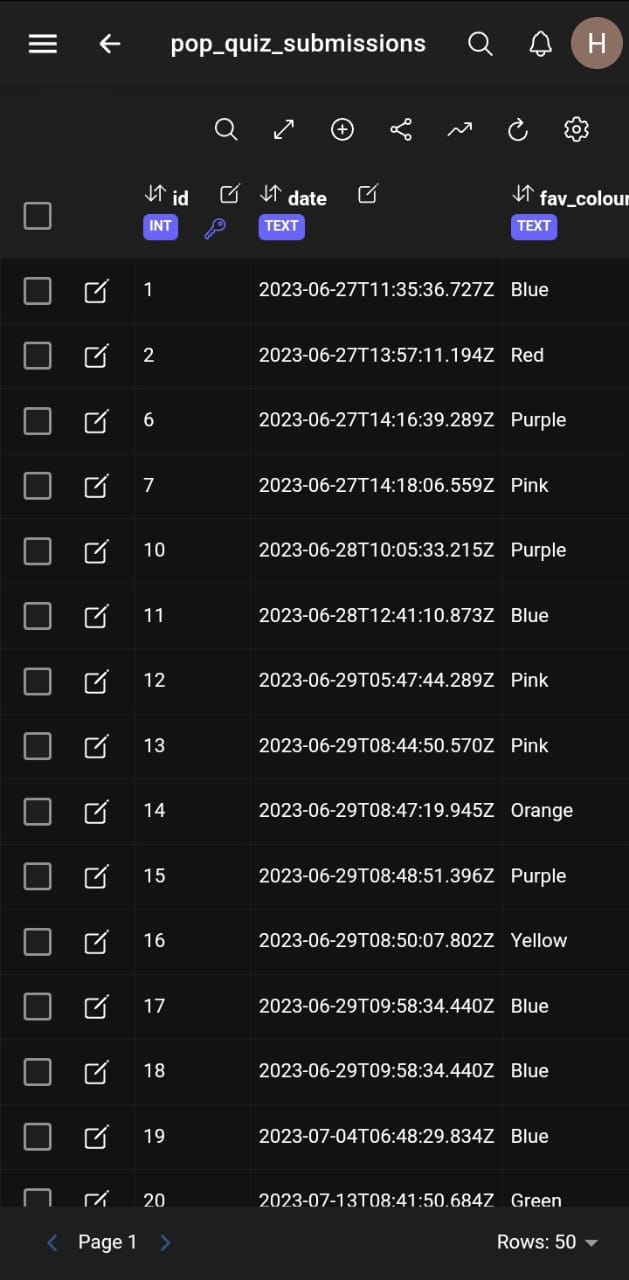
Task: Go back using the top arrow
Action: 110,44
